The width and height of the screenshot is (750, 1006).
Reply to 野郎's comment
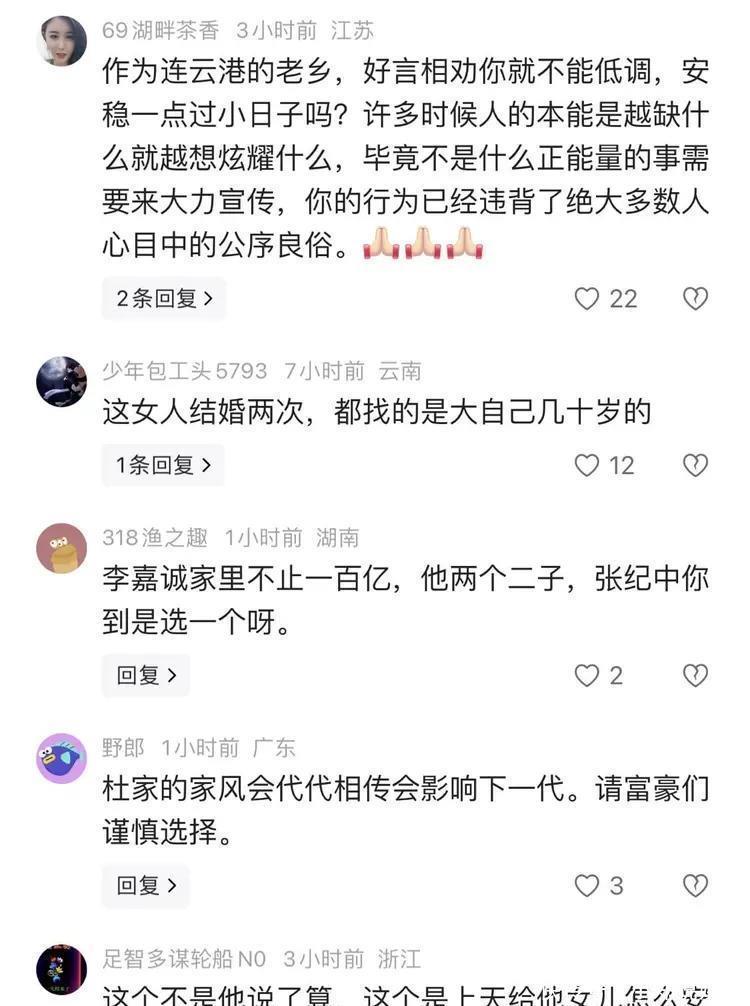coord(146,885)
